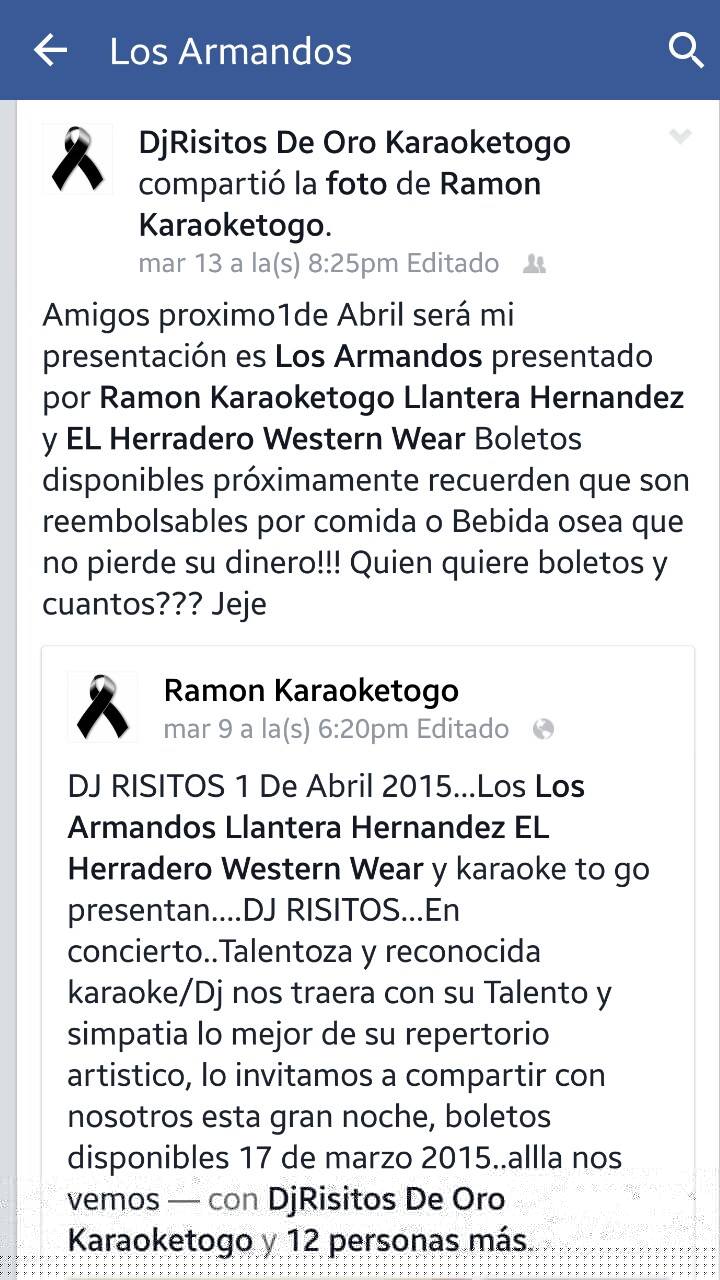Image resolution: width=720 pixels, height=1280 pixels.
Task: Open search in the Los Armandos page
Action: [x=686, y=50]
